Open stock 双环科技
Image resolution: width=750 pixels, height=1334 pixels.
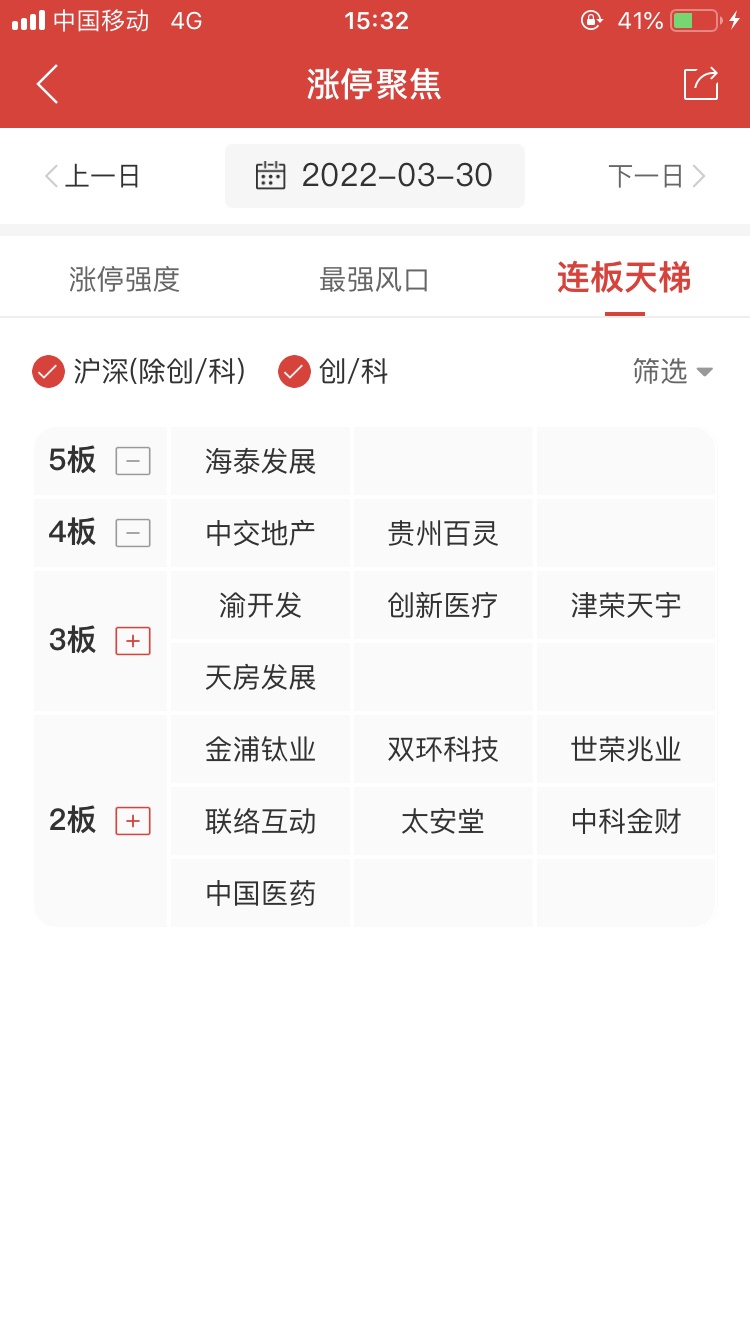coord(443,749)
